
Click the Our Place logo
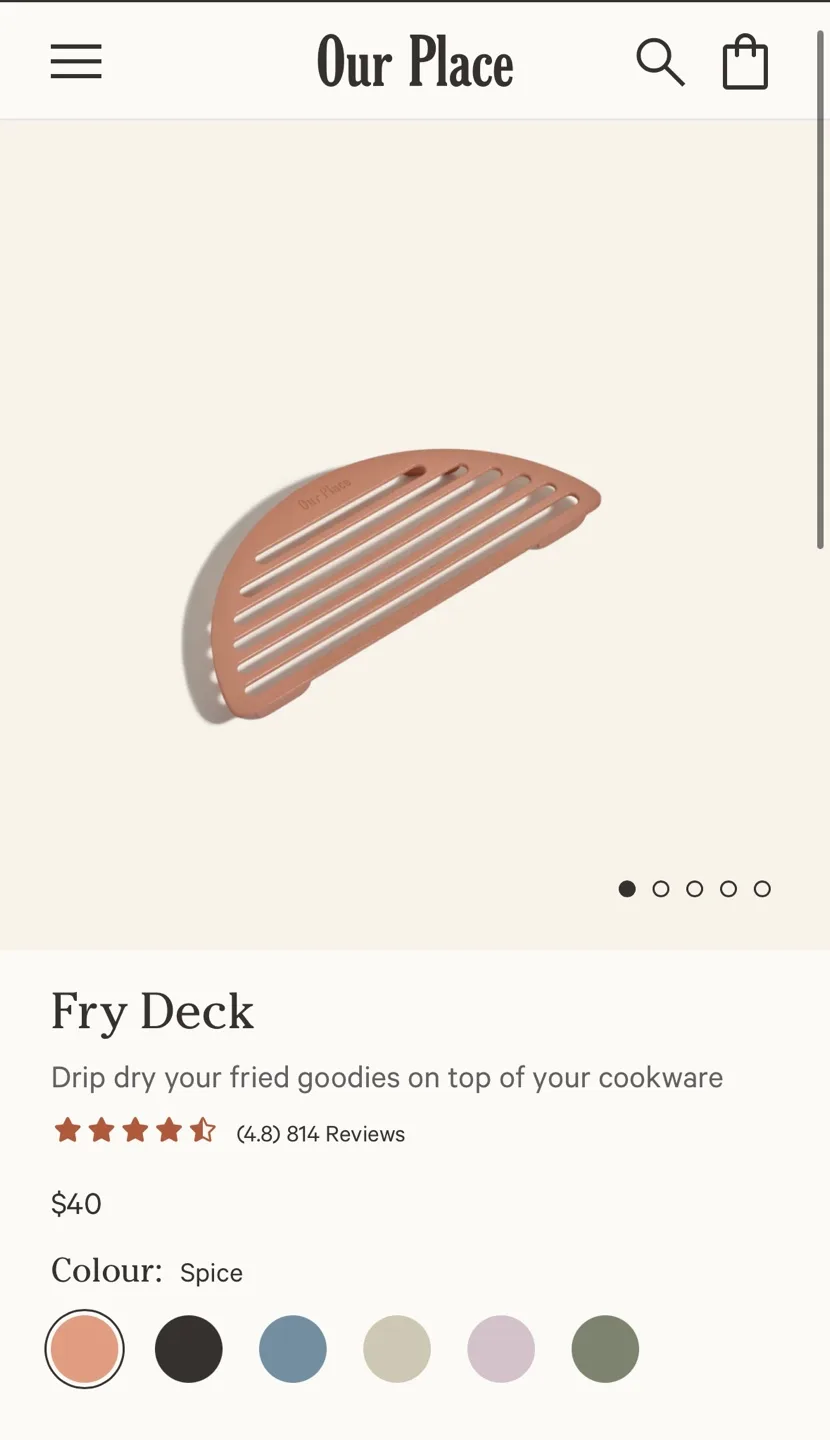pyautogui.click(x=415, y=62)
